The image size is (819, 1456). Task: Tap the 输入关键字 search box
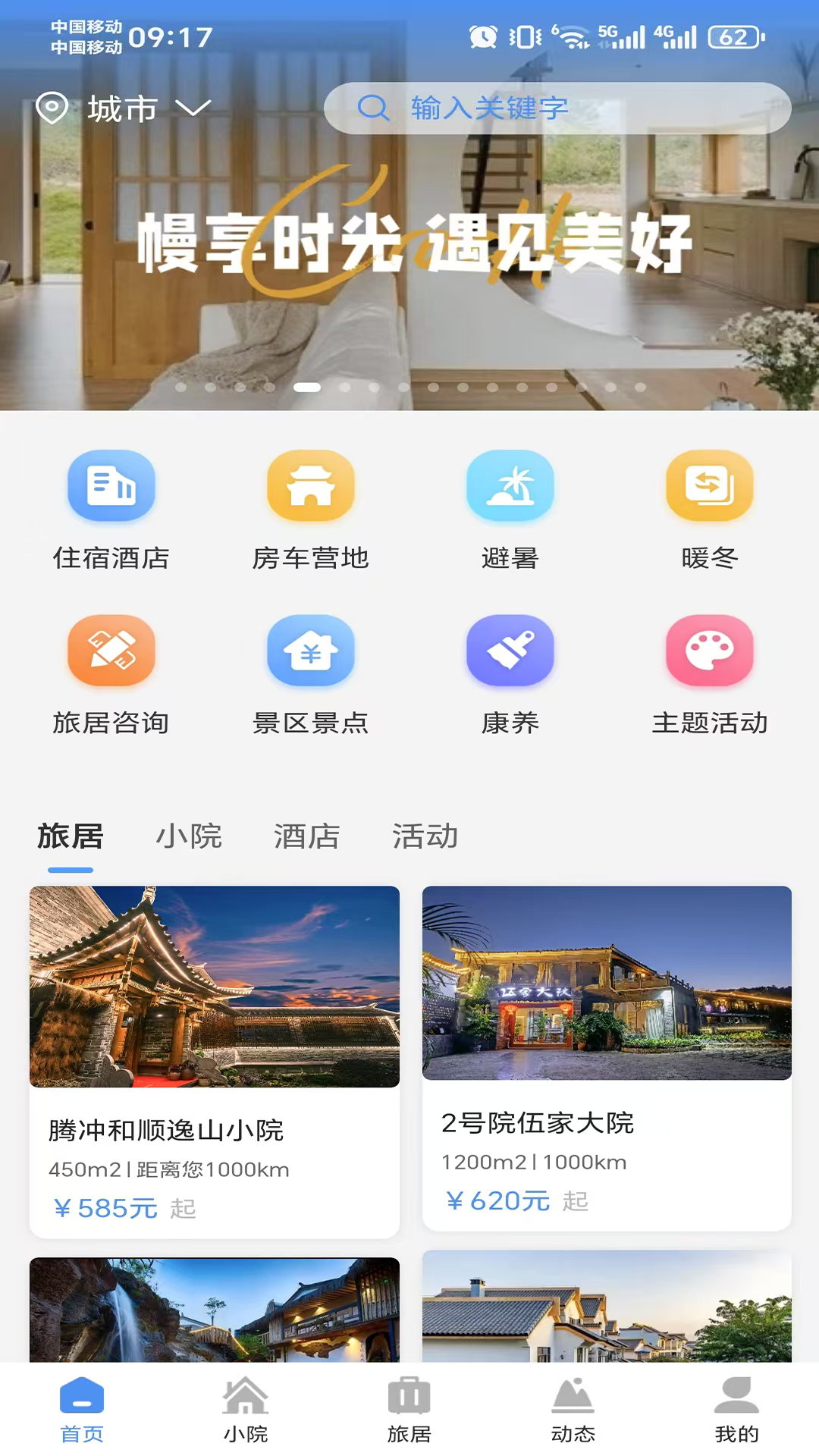point(557,108)
